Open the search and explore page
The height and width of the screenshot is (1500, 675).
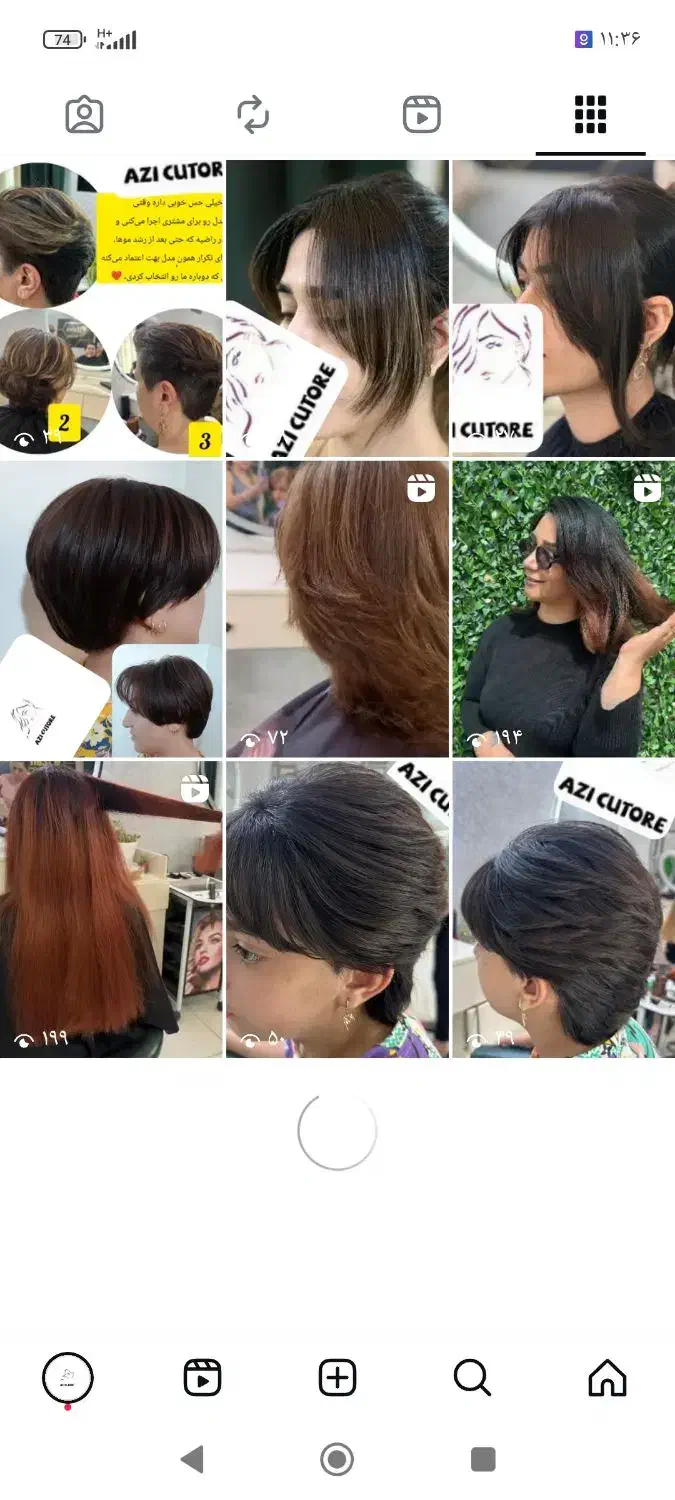click(x=472, y=1378)
